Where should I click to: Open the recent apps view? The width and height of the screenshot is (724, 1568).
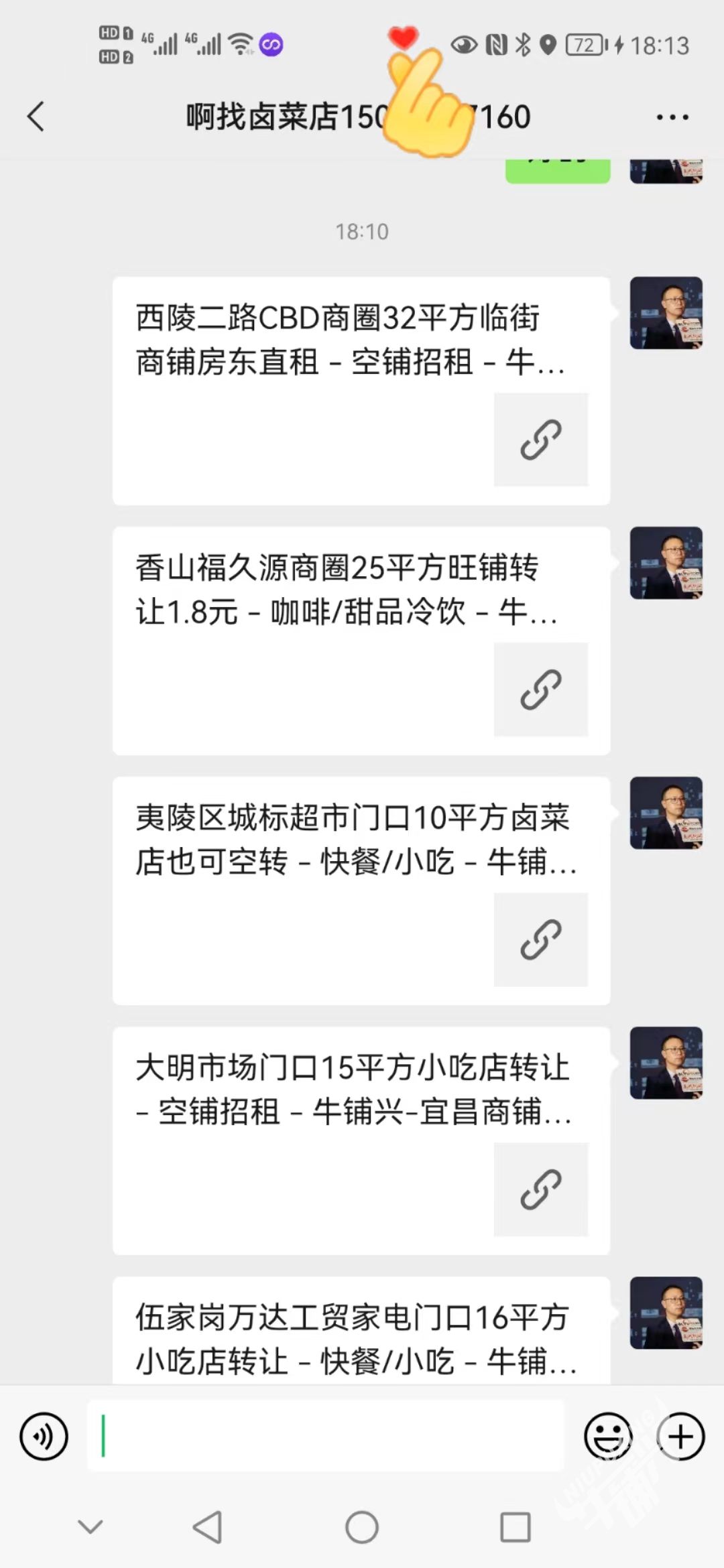tap(516, 1527)
